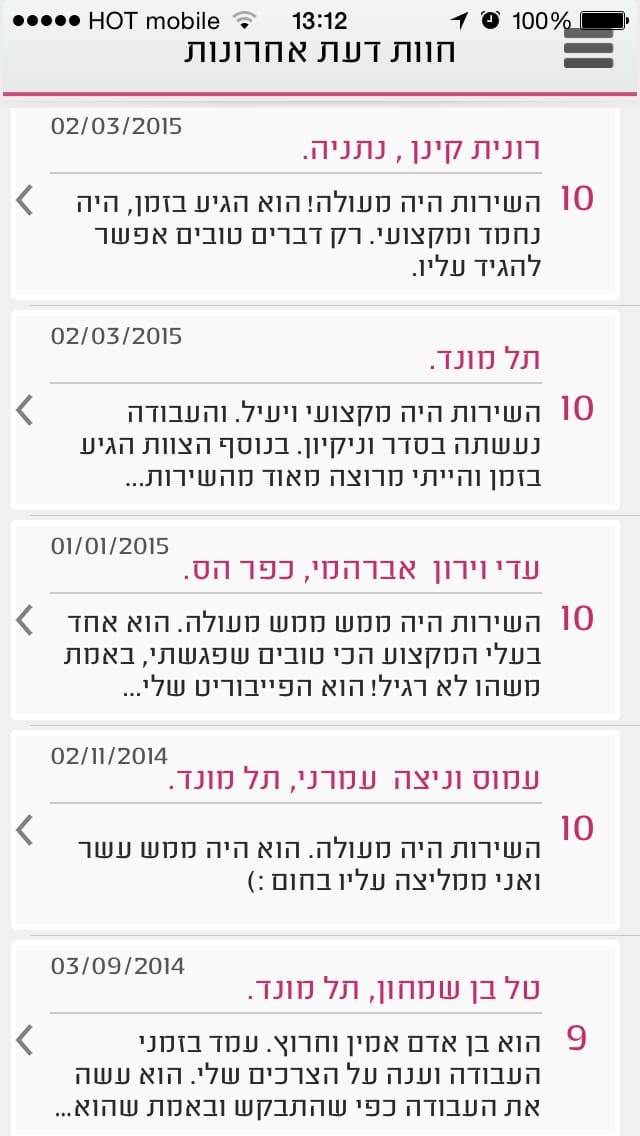Viewport: 640px width, 1136px height.
Task: Open the hamburger menu
Action: point(588,48)
